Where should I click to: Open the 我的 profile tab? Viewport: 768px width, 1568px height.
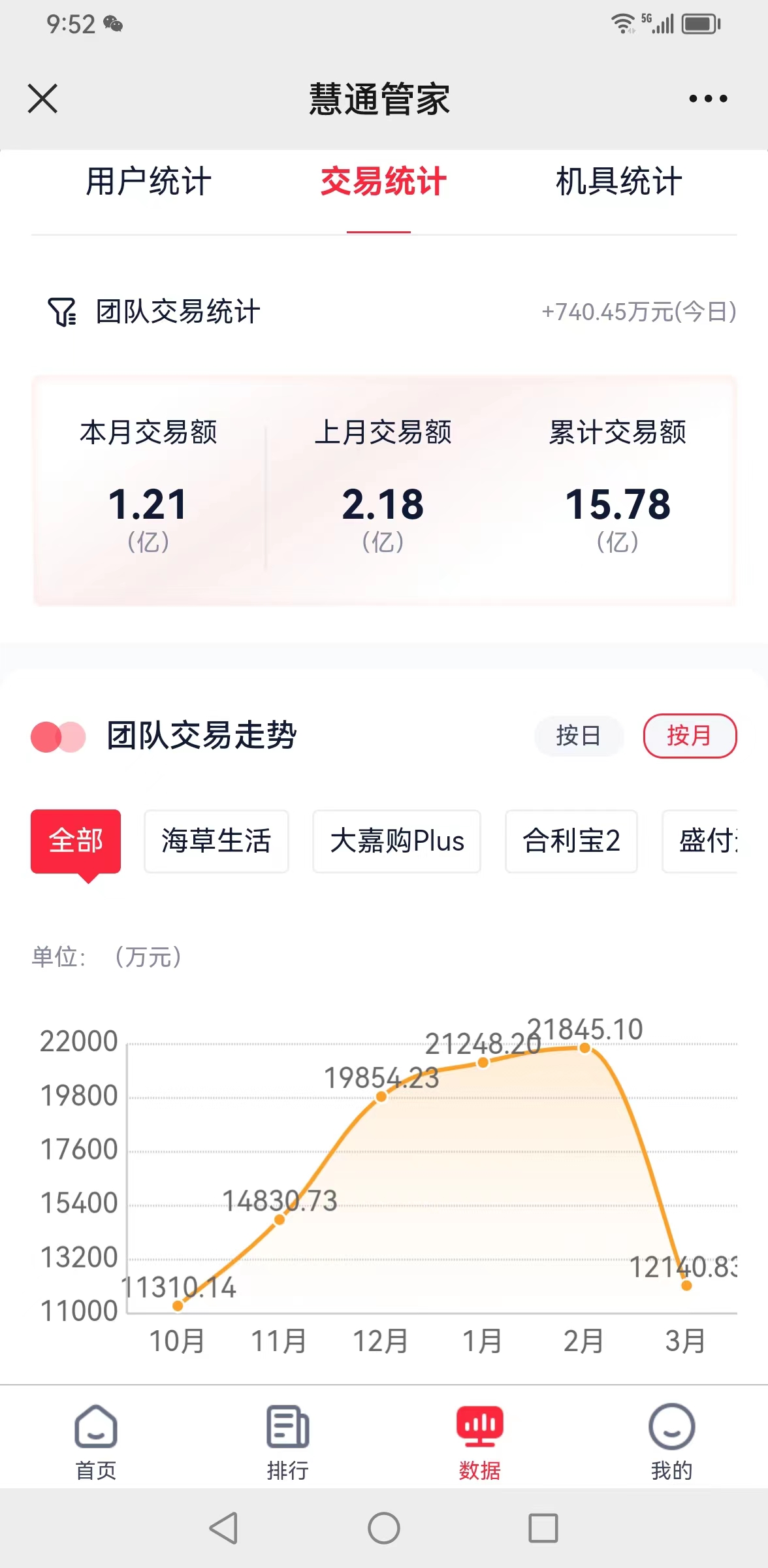click(x=671, y=1442)
